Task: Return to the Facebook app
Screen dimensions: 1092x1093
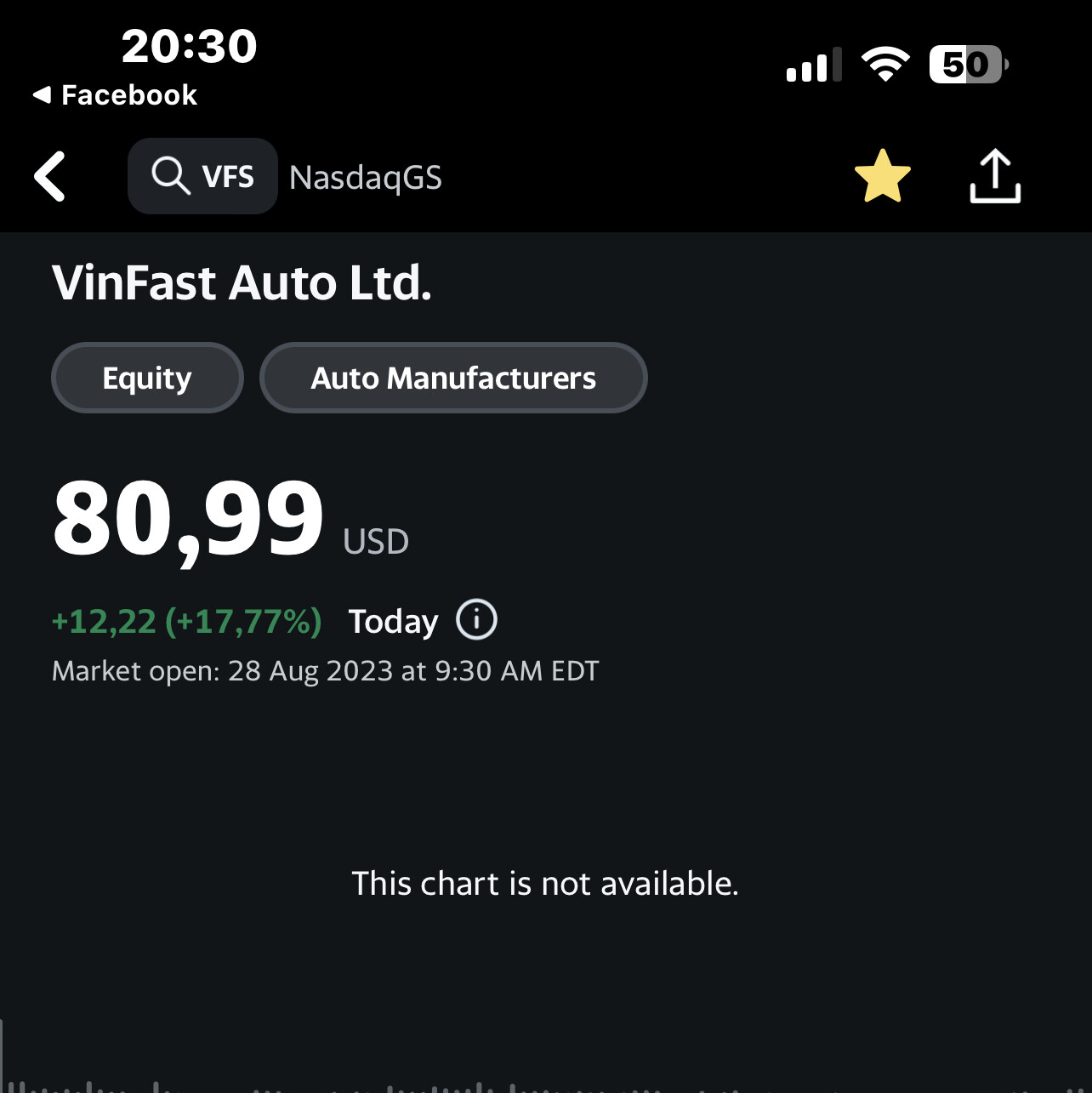Action: pos(116,95)
